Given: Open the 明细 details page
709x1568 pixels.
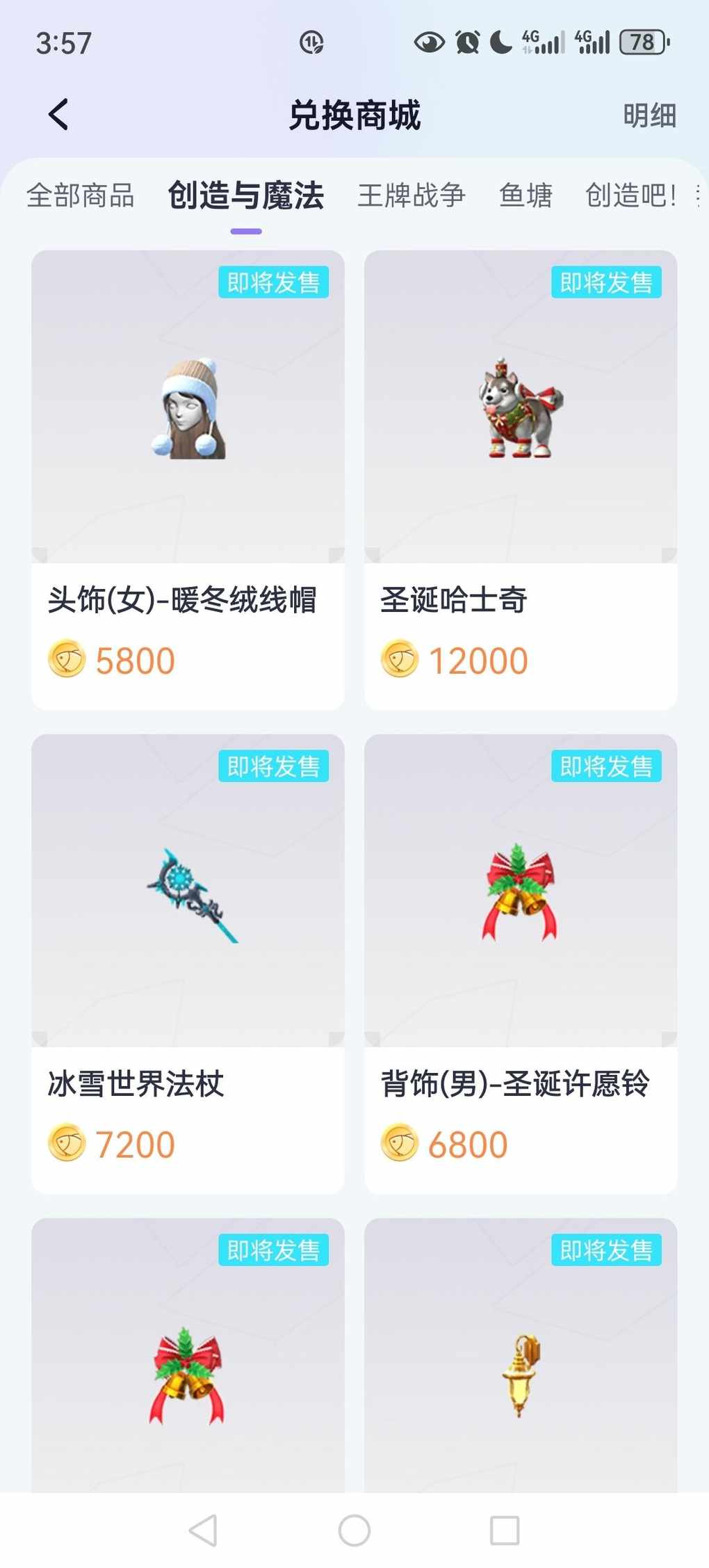Looking at the screenshot, I should [x=649, y=115].
